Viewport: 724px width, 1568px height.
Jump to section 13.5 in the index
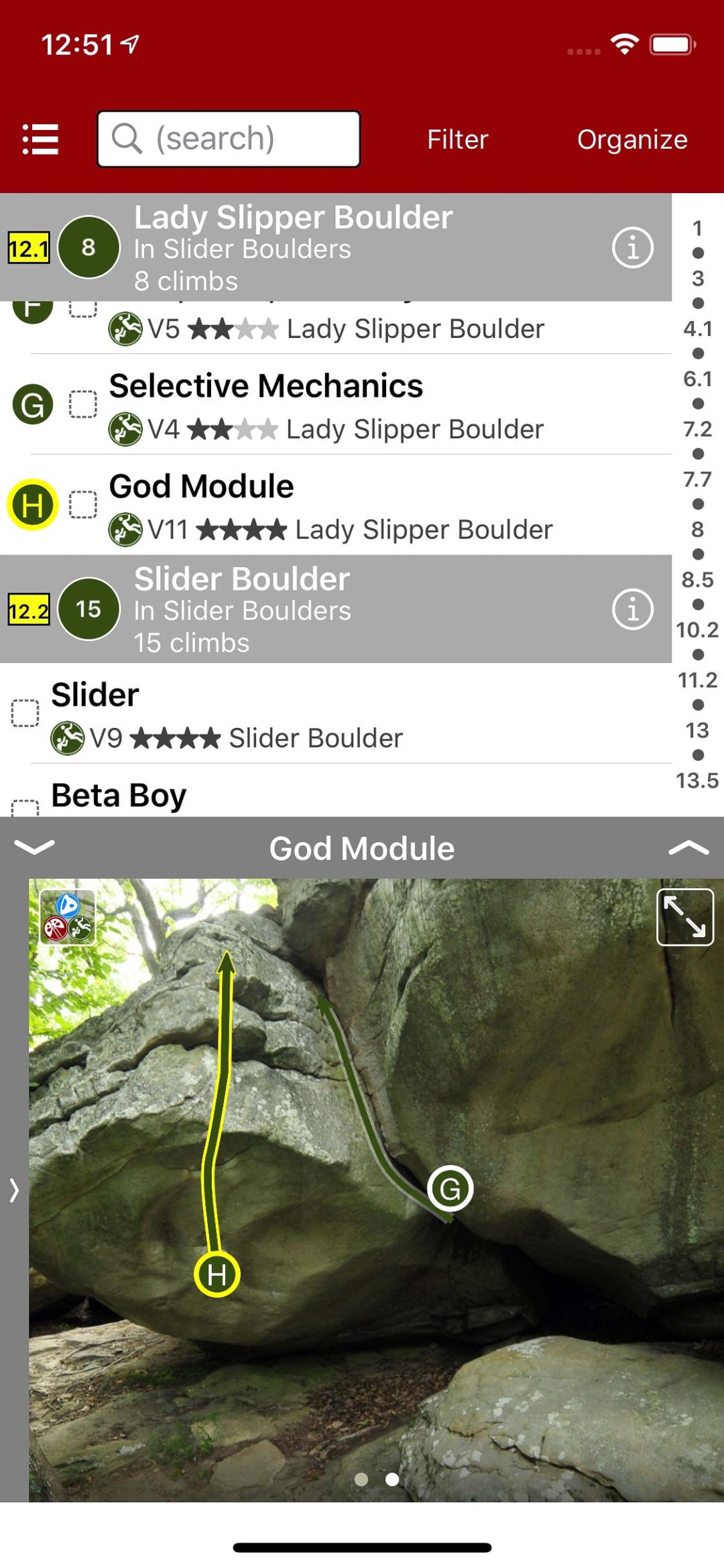pyautogui.click(x=697, y=780)
